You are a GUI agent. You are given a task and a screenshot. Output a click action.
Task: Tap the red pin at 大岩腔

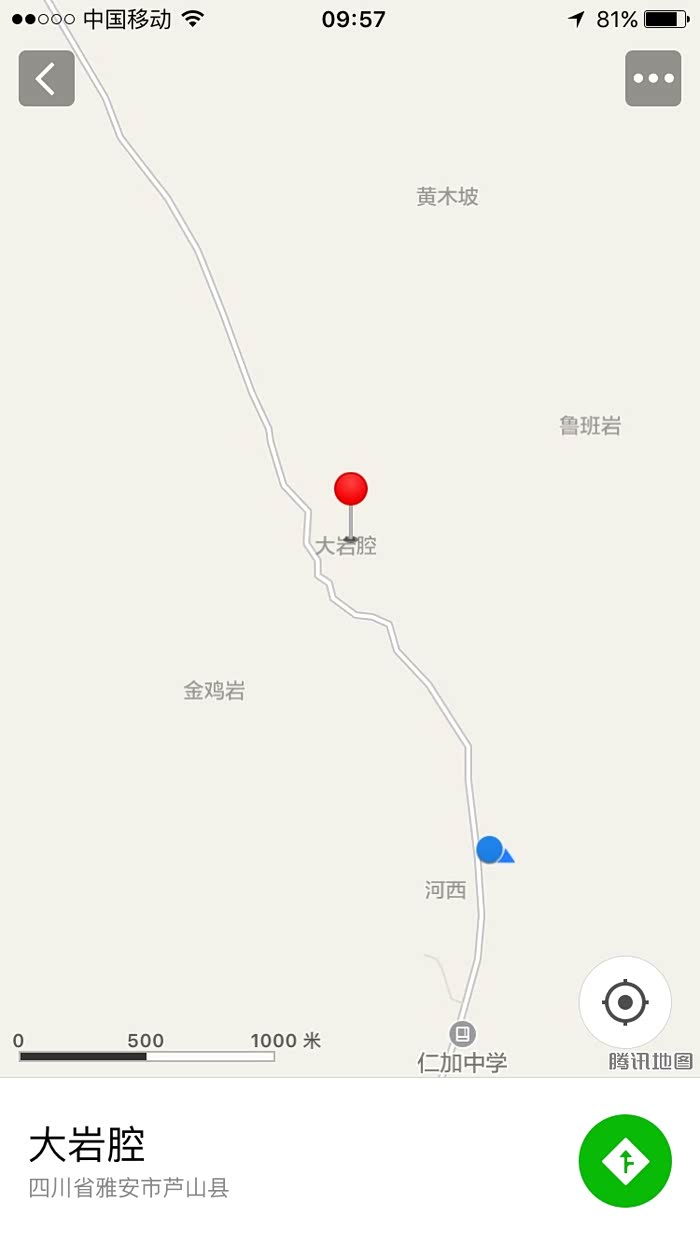click(351, 490)
